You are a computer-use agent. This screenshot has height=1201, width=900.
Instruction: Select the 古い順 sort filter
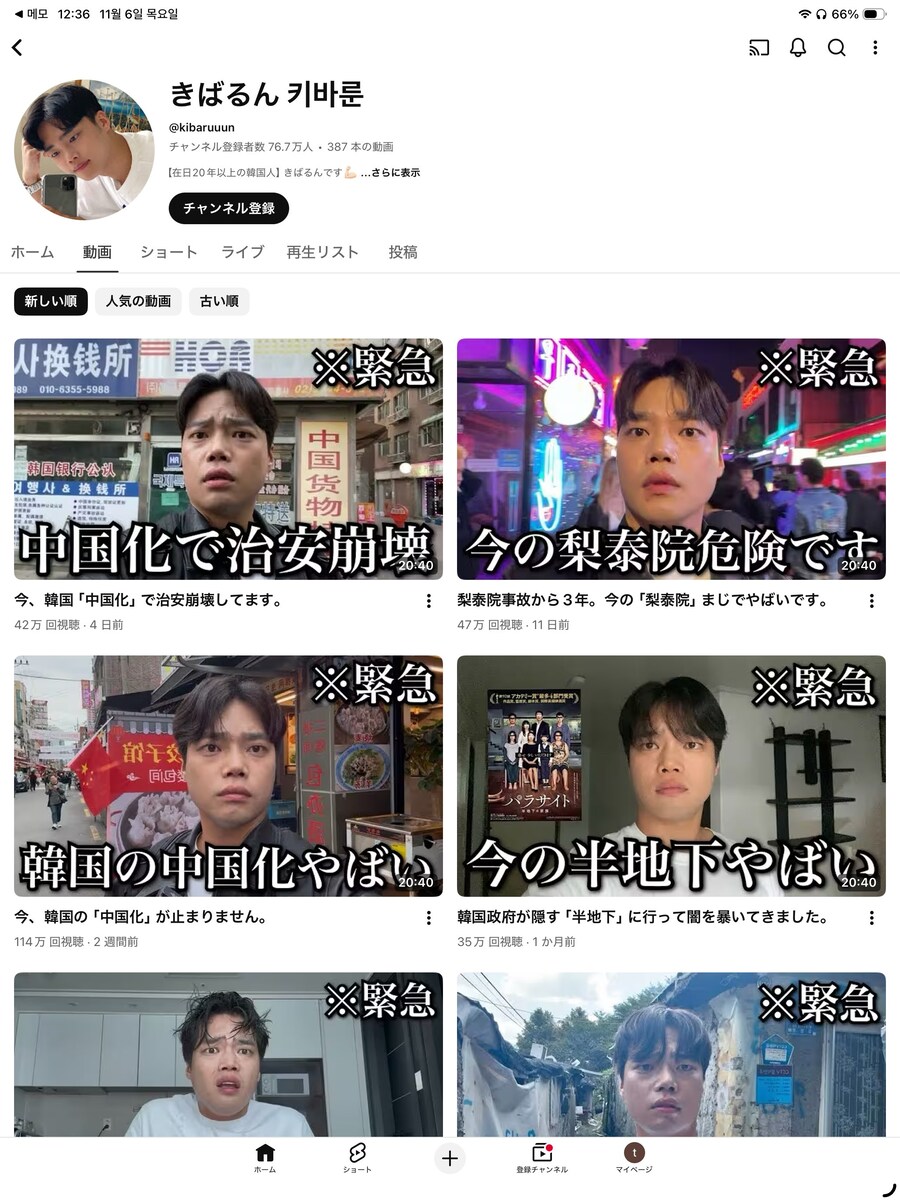[219, 301]
